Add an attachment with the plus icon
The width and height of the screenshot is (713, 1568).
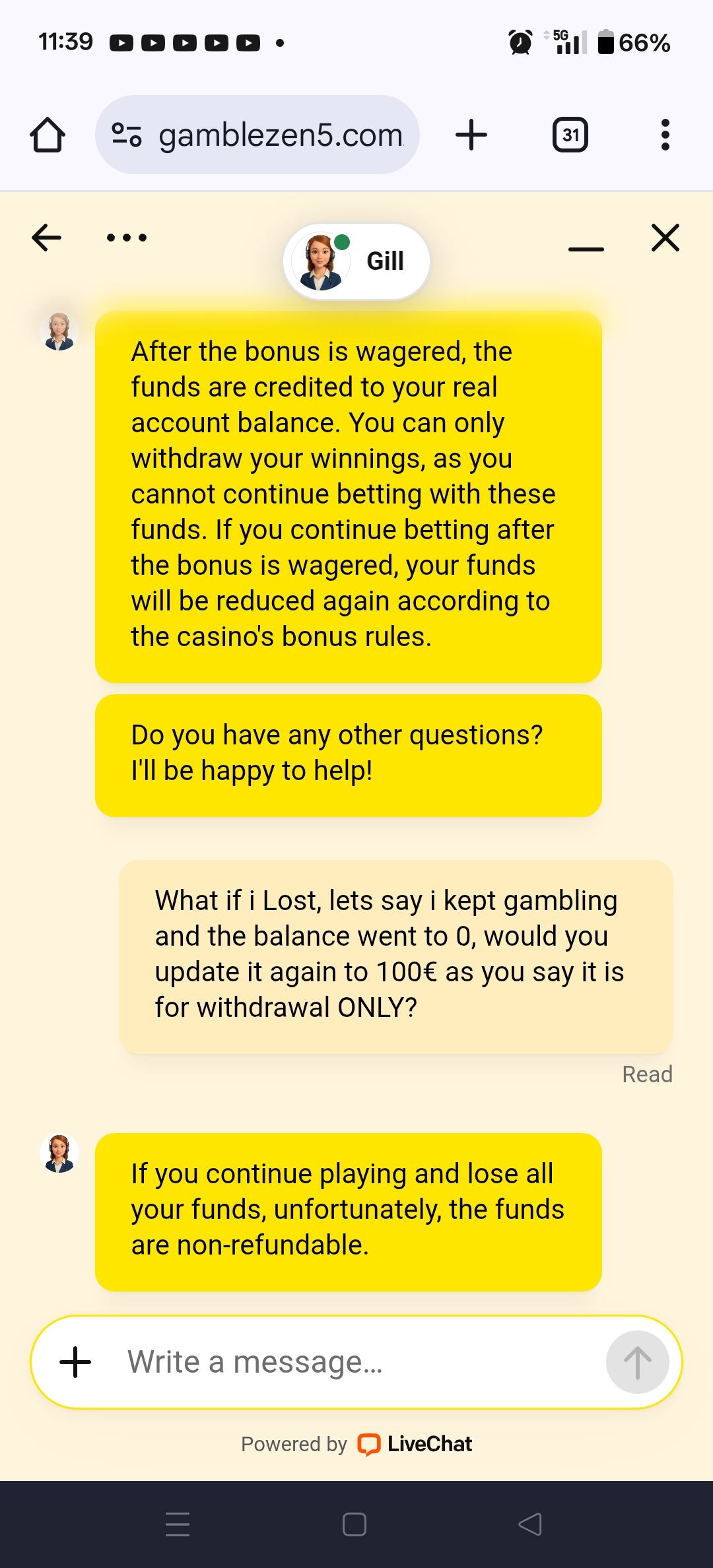[75, 1362]
